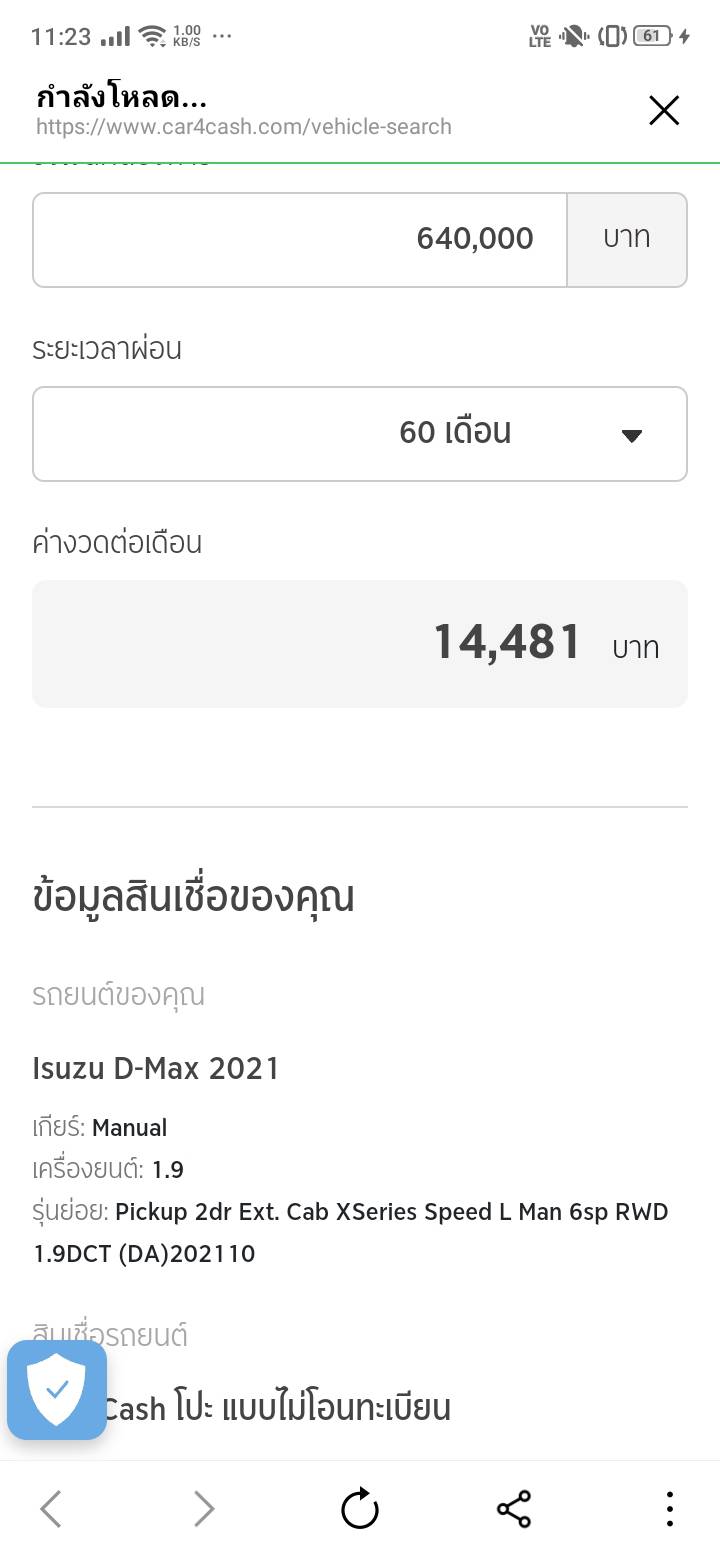
Task: Tap the blue shield security badge
Action: [57, 1390]
